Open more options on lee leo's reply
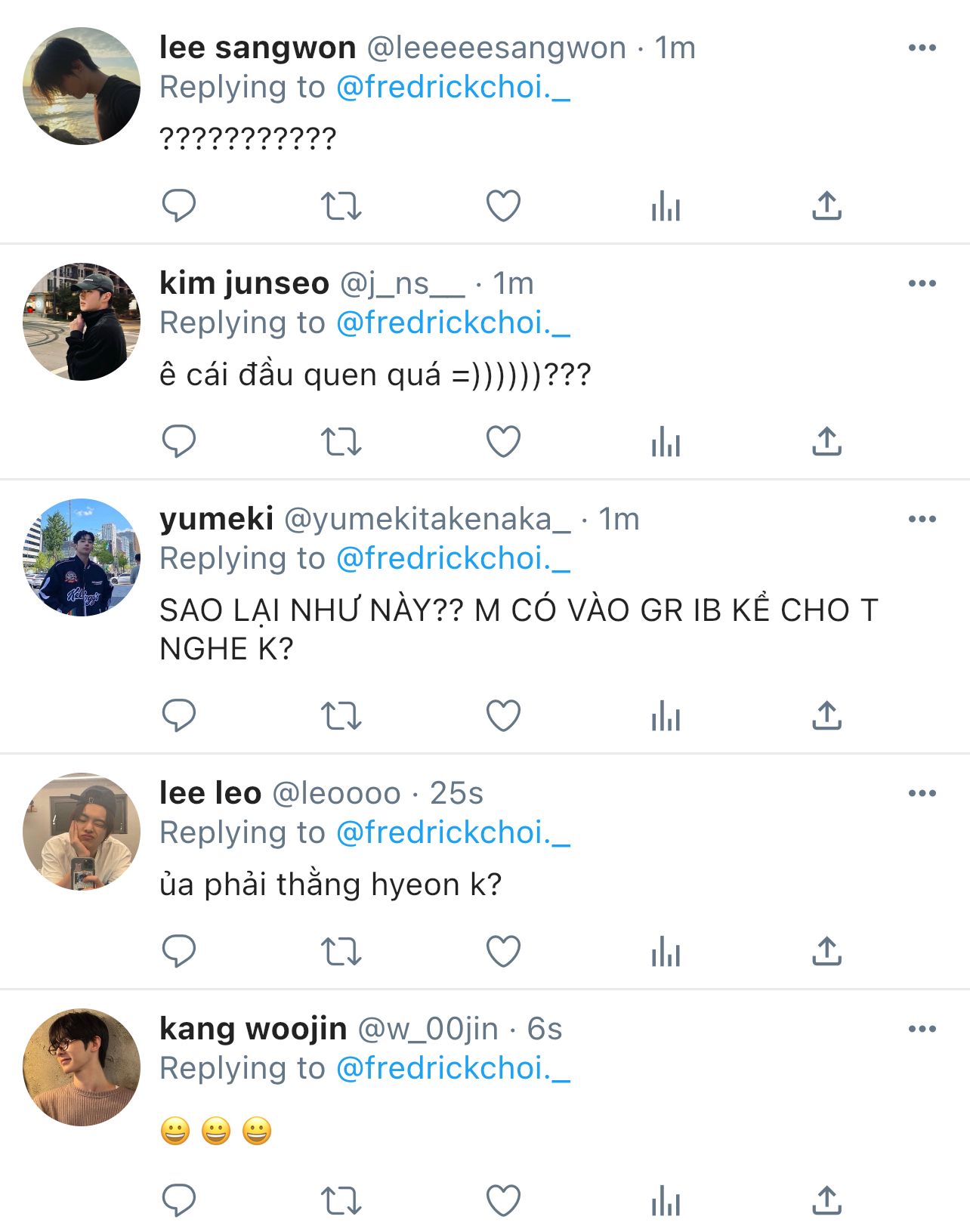The height and width of the screenshot is (1232, 970). point(922,794)
